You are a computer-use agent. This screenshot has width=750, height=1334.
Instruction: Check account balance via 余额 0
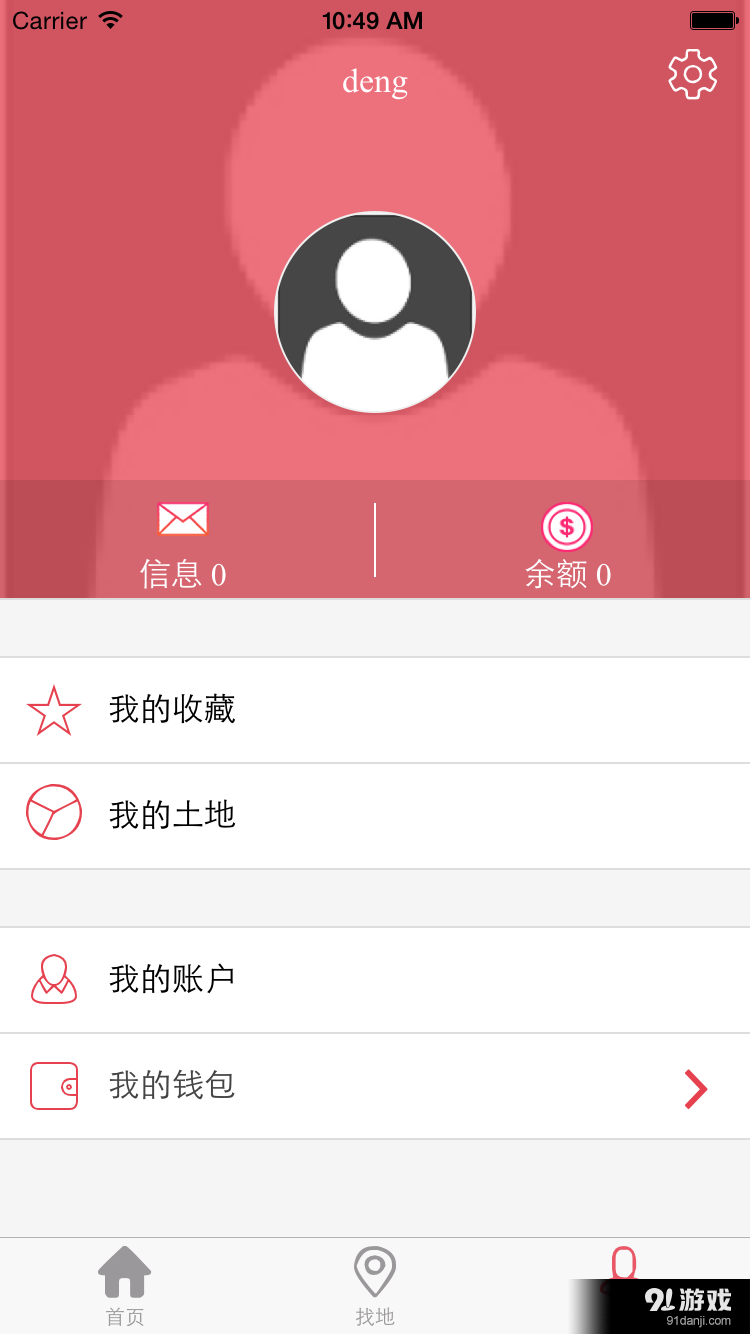pos(566,575)
